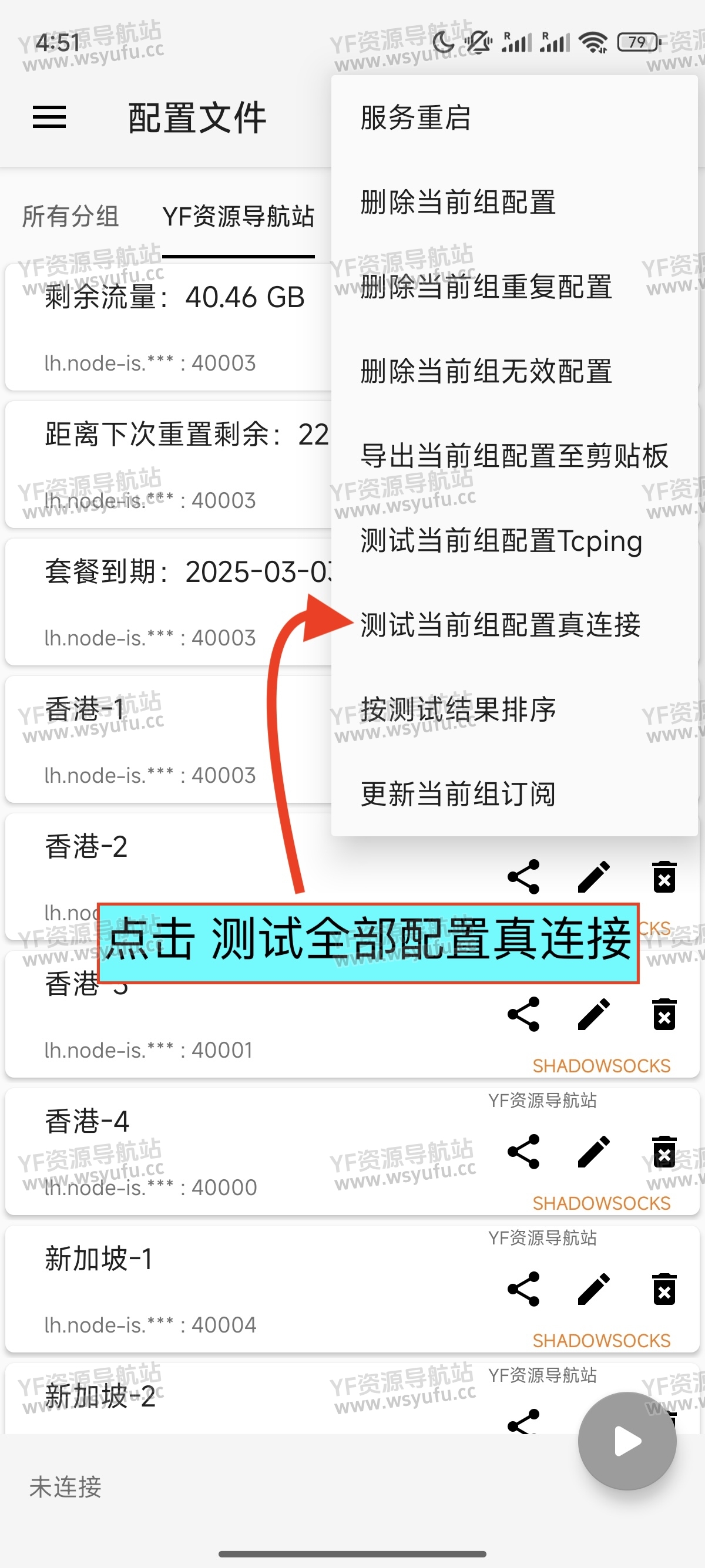
Task: Switch to the 所有分组 tab
Action: click(x=70, y=216)
